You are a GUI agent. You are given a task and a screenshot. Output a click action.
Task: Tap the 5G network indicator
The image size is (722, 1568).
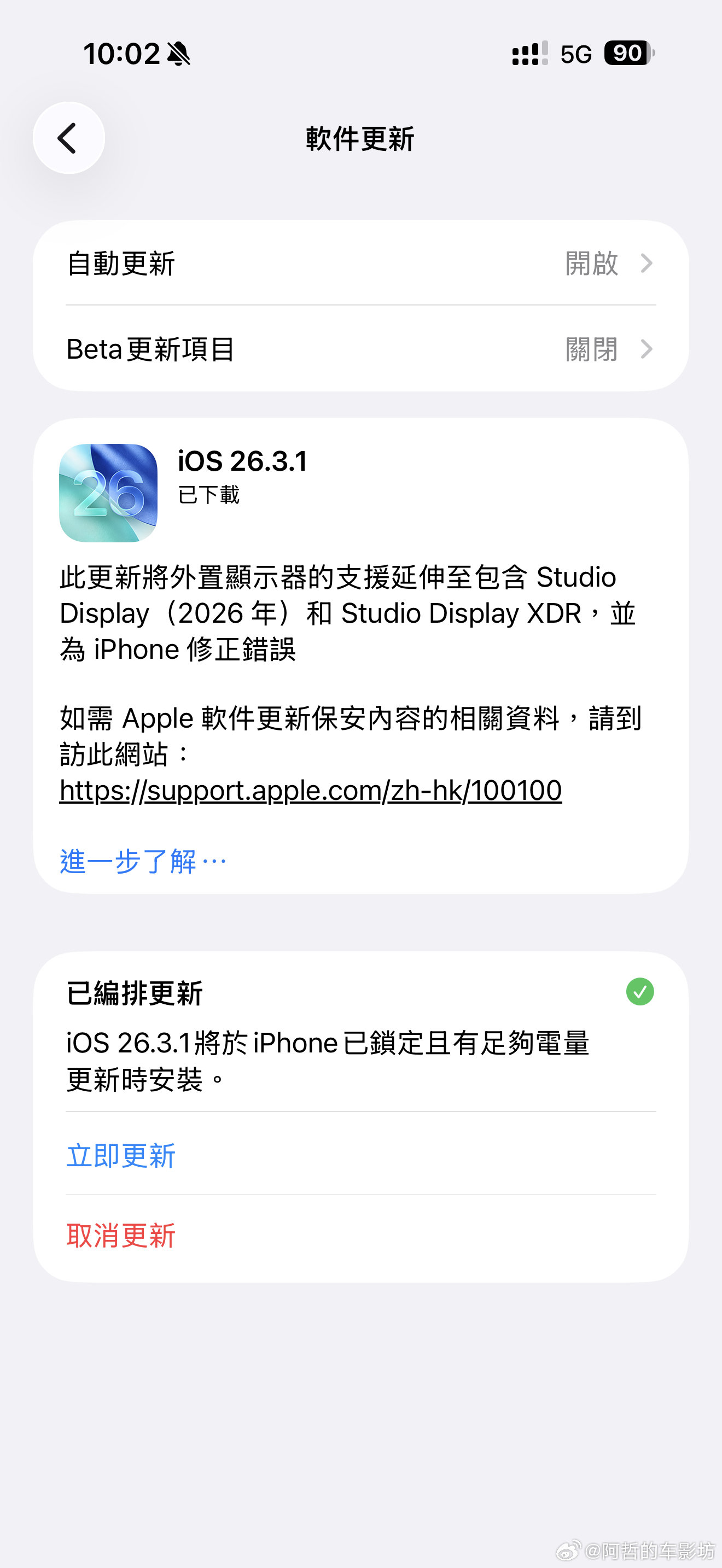[x=575, y=54]
